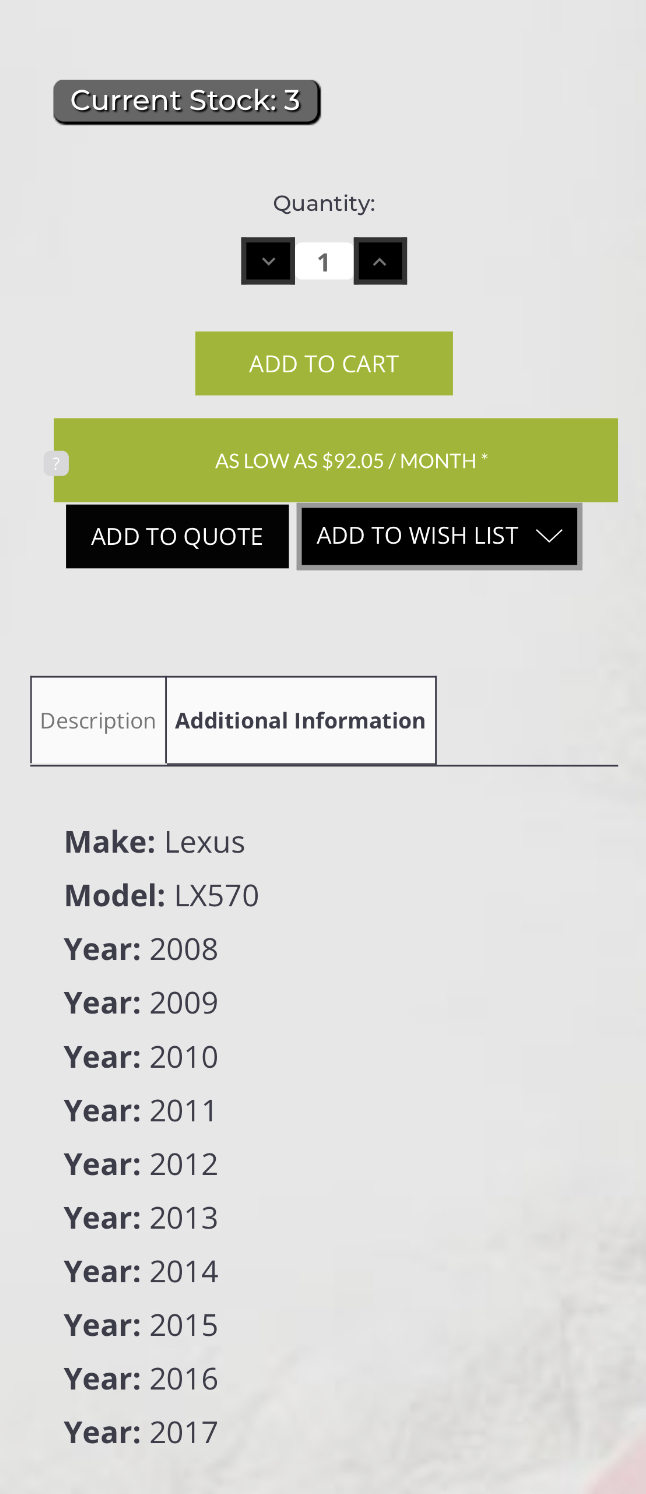This screenshot has height=1494, width=646.
Task: Add this product to a quote
Action: coord(177,536)
